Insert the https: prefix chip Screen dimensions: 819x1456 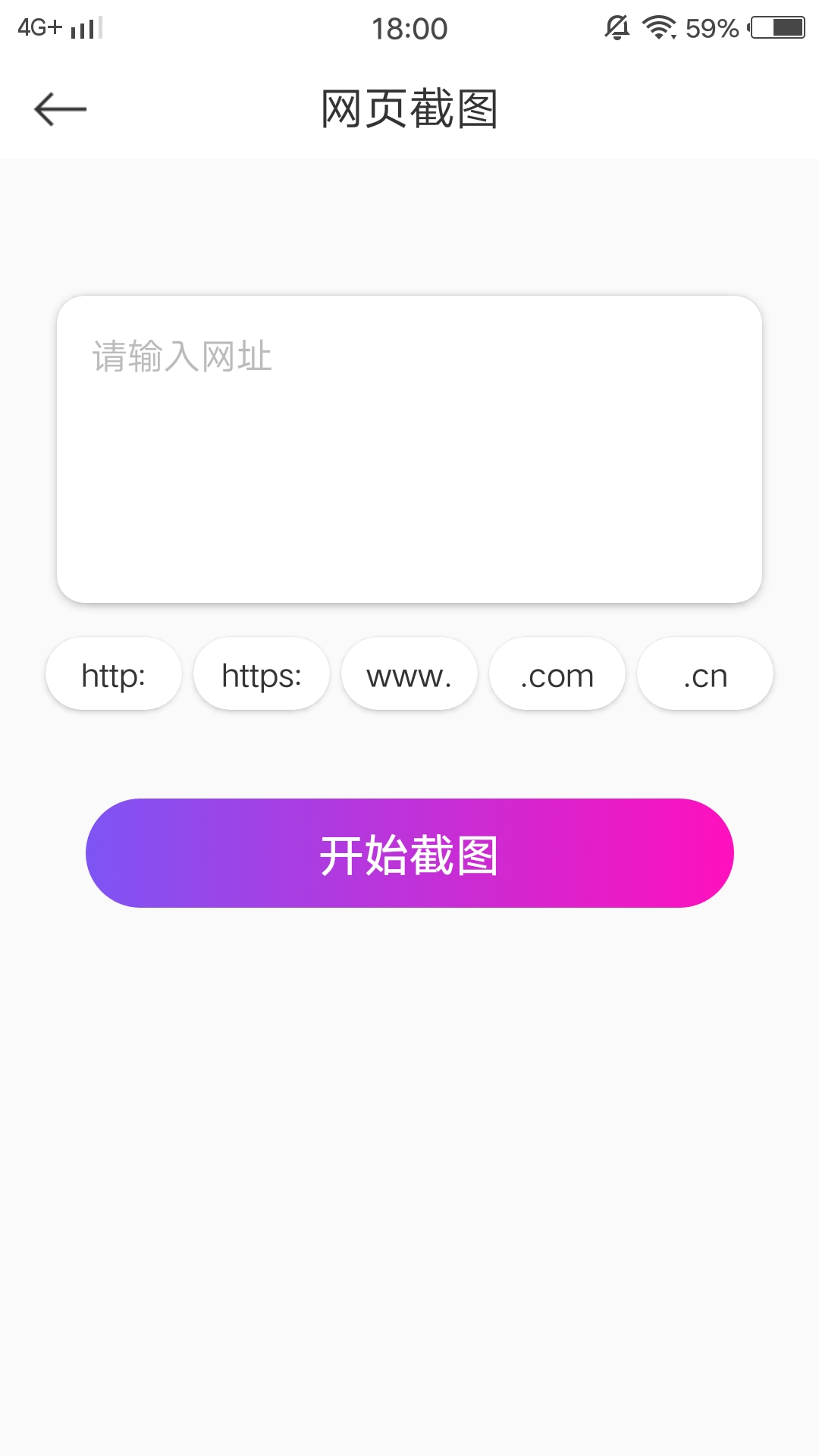(262, 674)
